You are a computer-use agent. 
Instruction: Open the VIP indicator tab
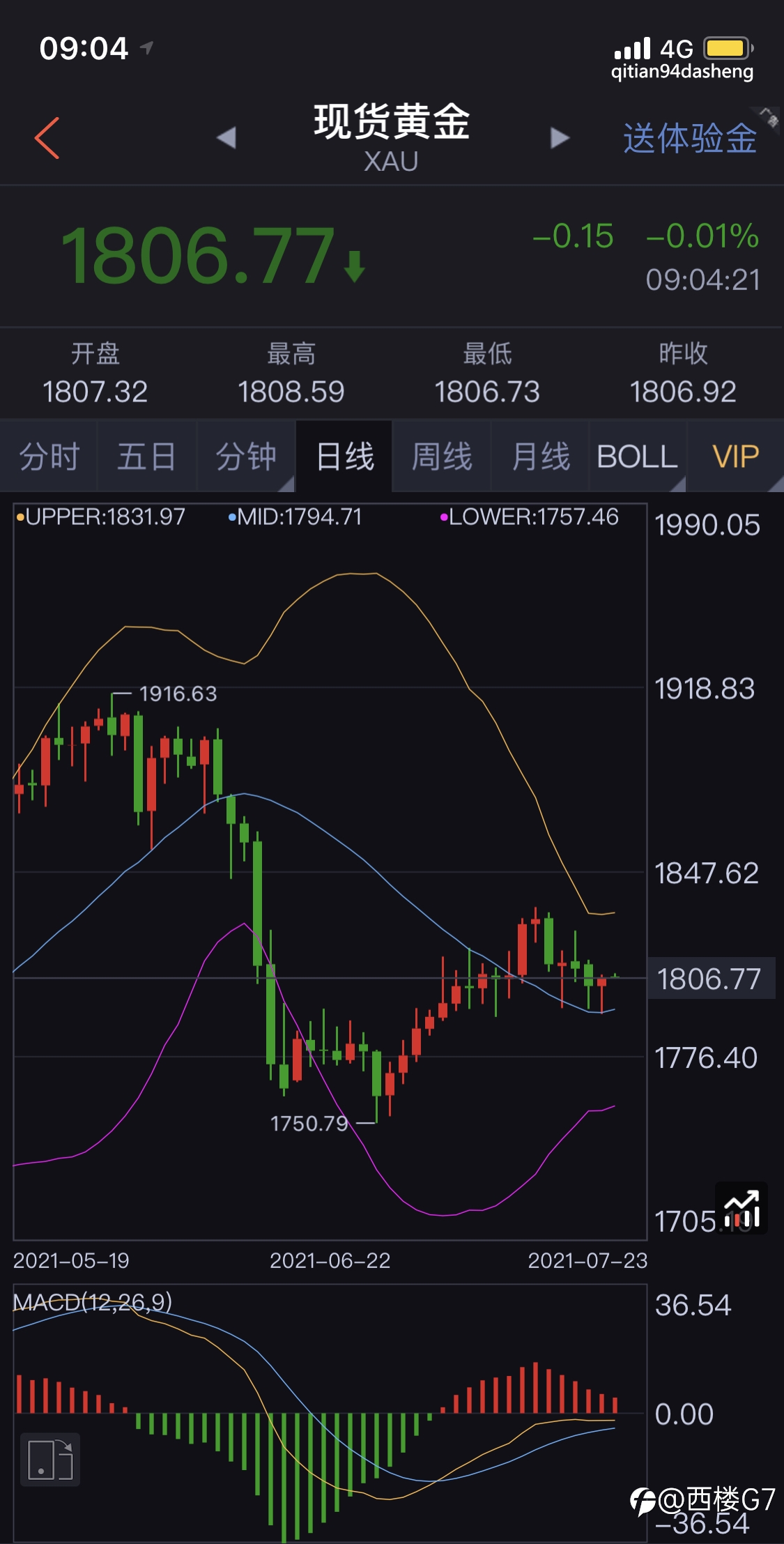(736, 457)
